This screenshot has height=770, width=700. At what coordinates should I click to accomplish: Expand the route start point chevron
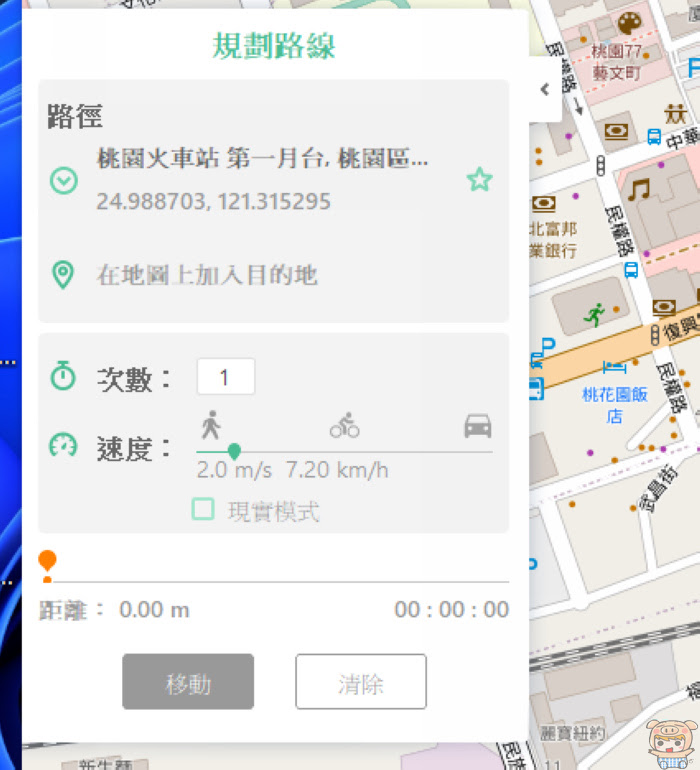pos(64,181)
